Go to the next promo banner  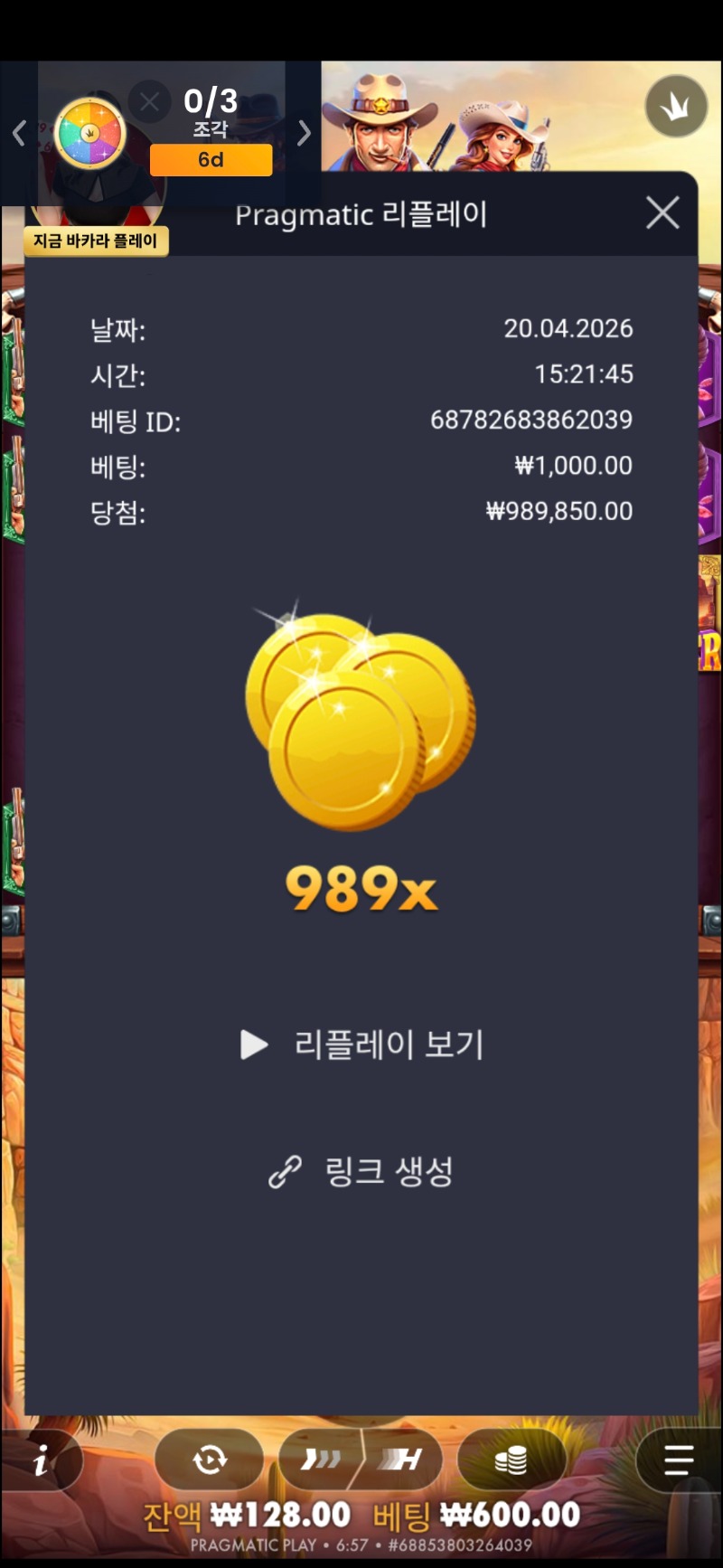(x=304, y=134)
